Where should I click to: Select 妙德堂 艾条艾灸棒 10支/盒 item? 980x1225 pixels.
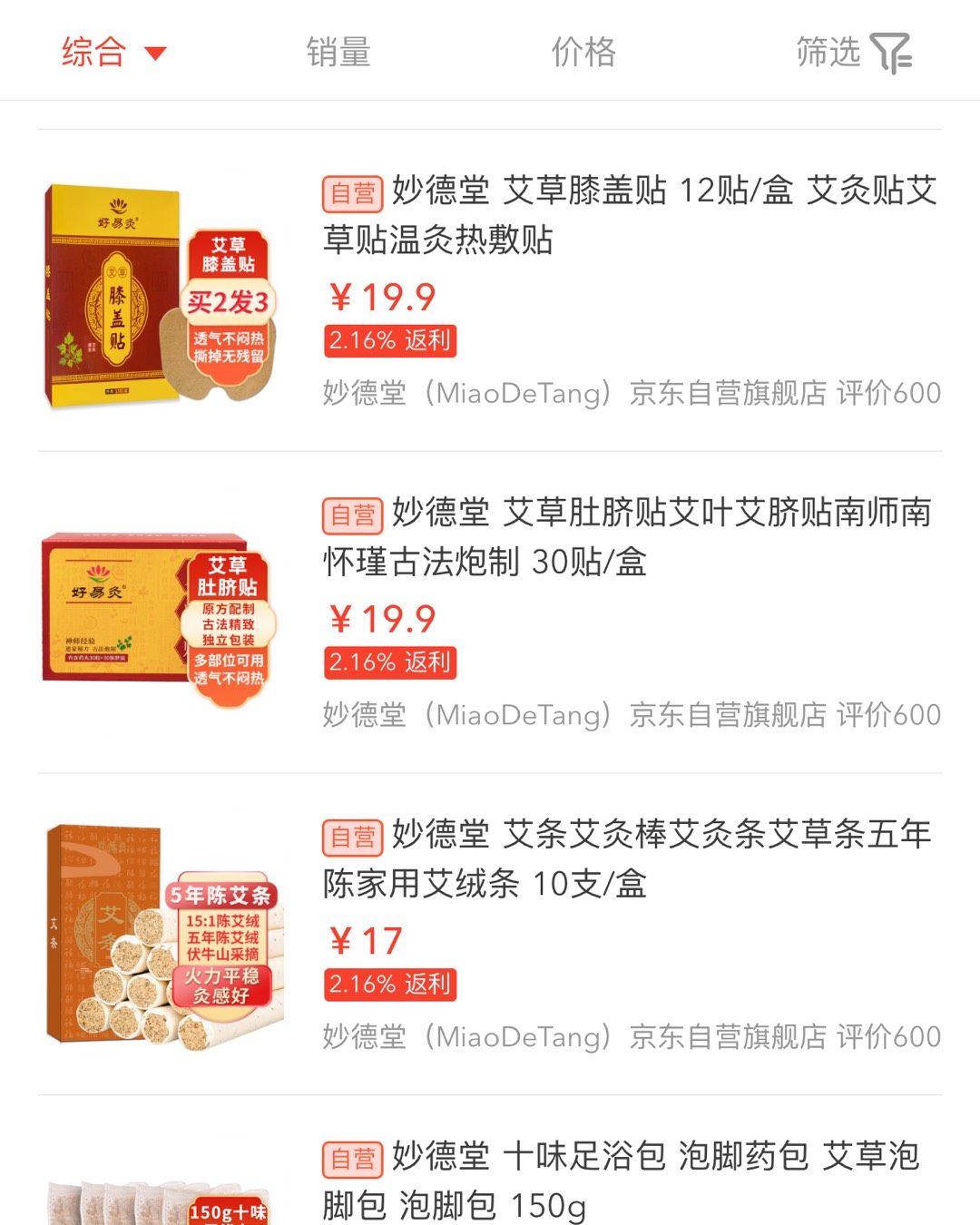pyautogui.click(x=628, y=858)
